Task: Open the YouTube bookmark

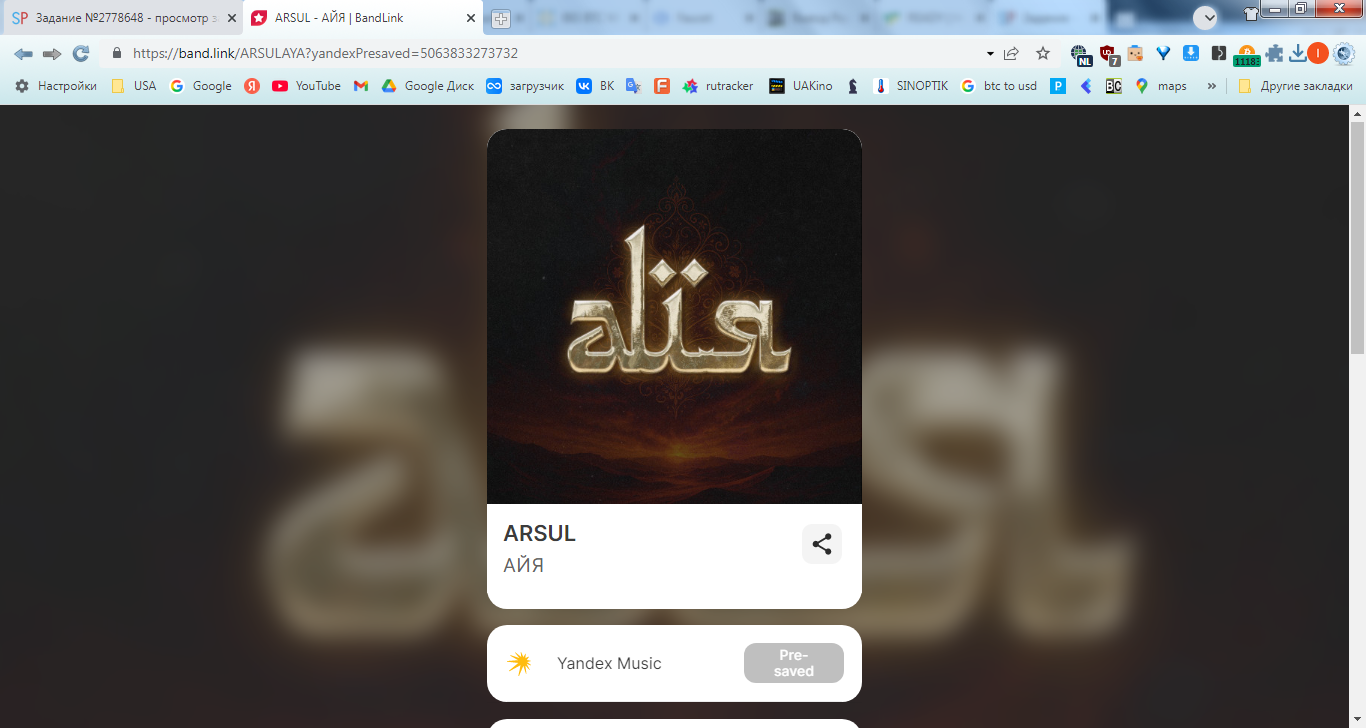Action: click(x=307, y=86)
